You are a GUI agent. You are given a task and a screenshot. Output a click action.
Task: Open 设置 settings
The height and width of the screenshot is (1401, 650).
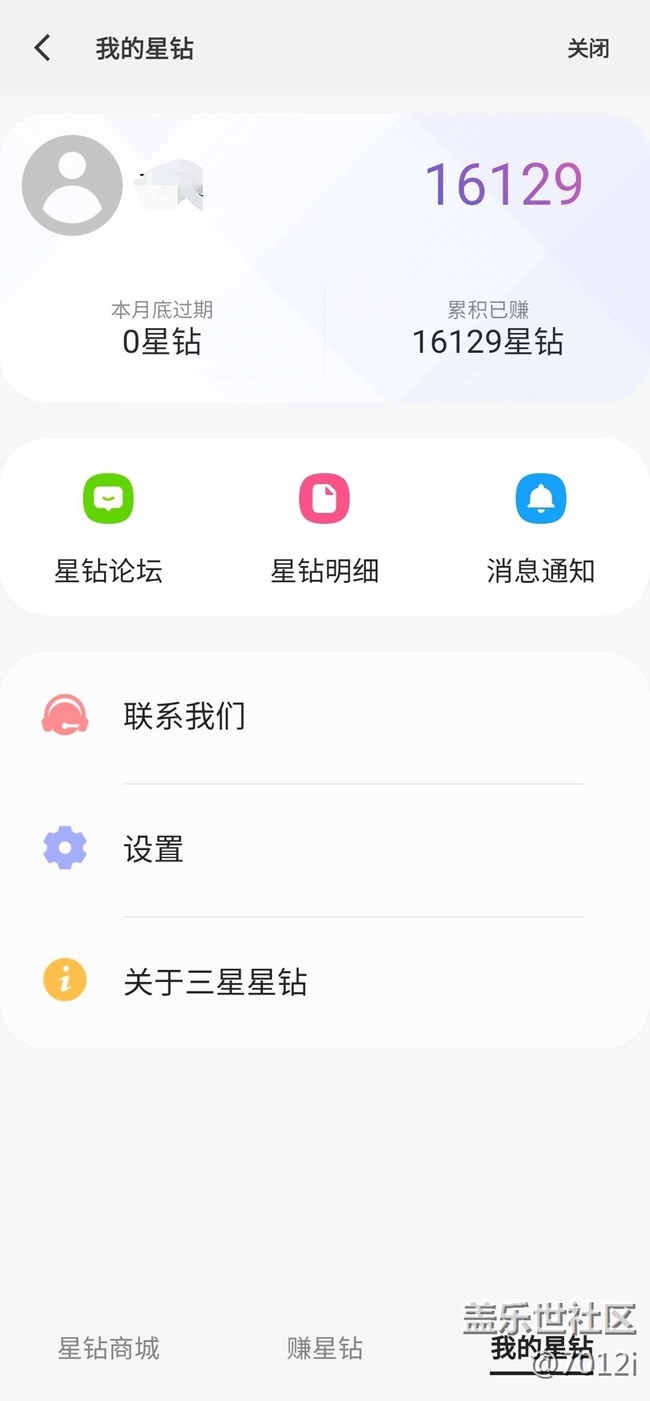(x=325, y=850)
